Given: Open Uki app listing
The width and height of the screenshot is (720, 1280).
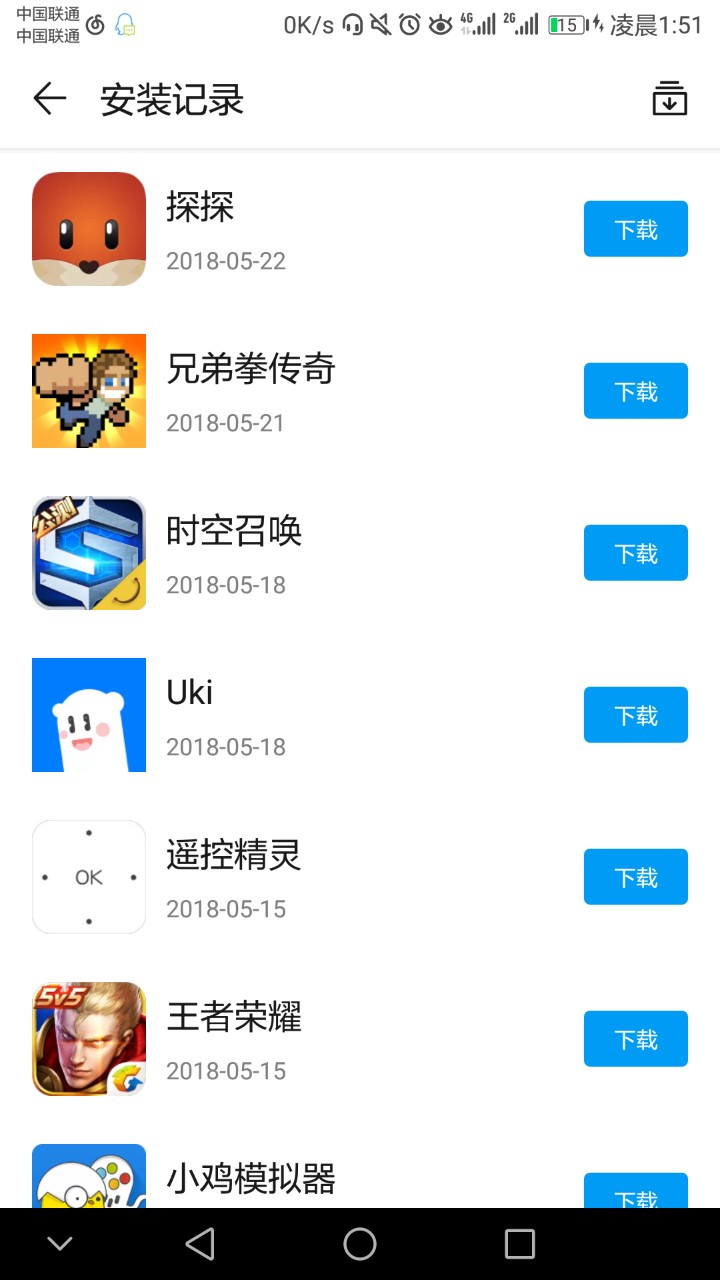Looking at the screenshot, I should [190, 694].
